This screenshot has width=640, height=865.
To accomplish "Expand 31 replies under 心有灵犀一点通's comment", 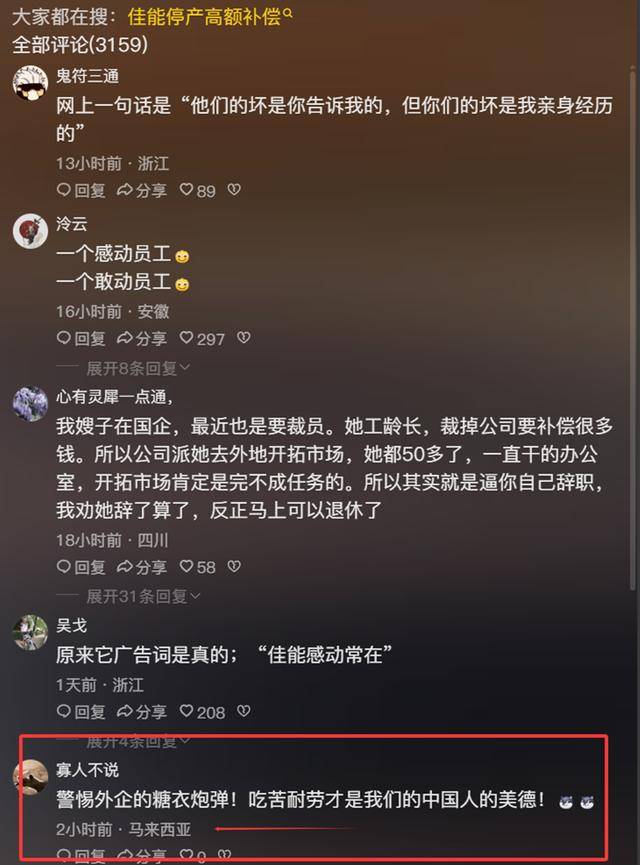I will tap(144, 595).
